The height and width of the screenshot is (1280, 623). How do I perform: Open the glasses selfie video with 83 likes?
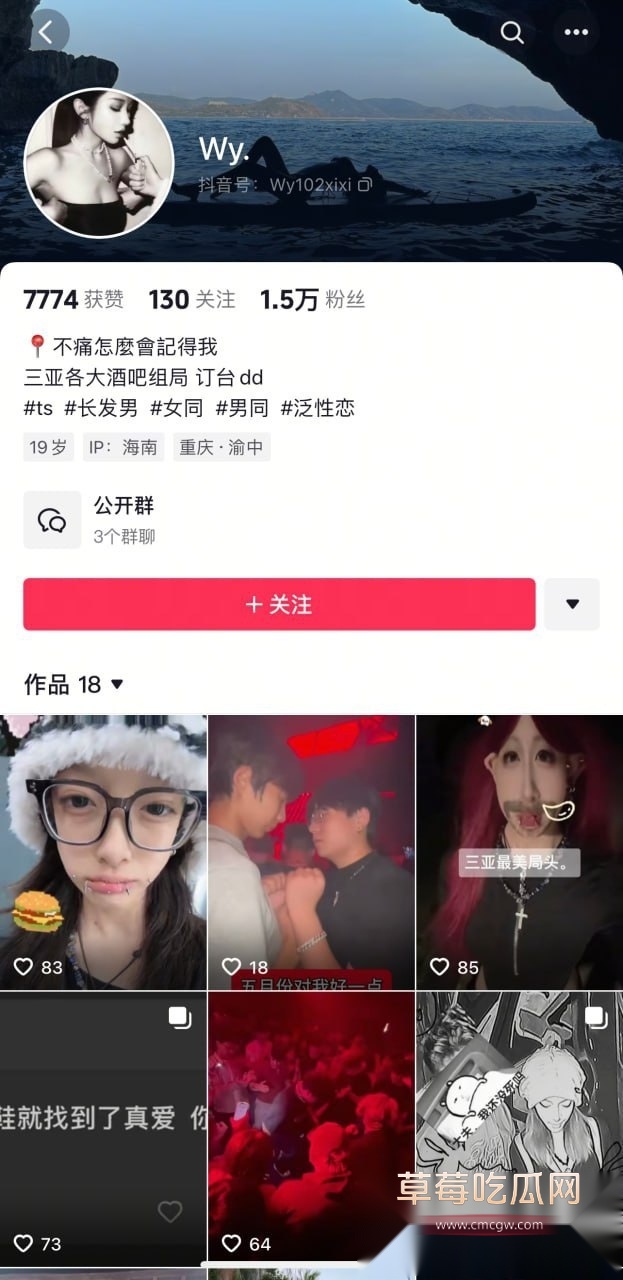pyautogui.click(x=103, y=850)
